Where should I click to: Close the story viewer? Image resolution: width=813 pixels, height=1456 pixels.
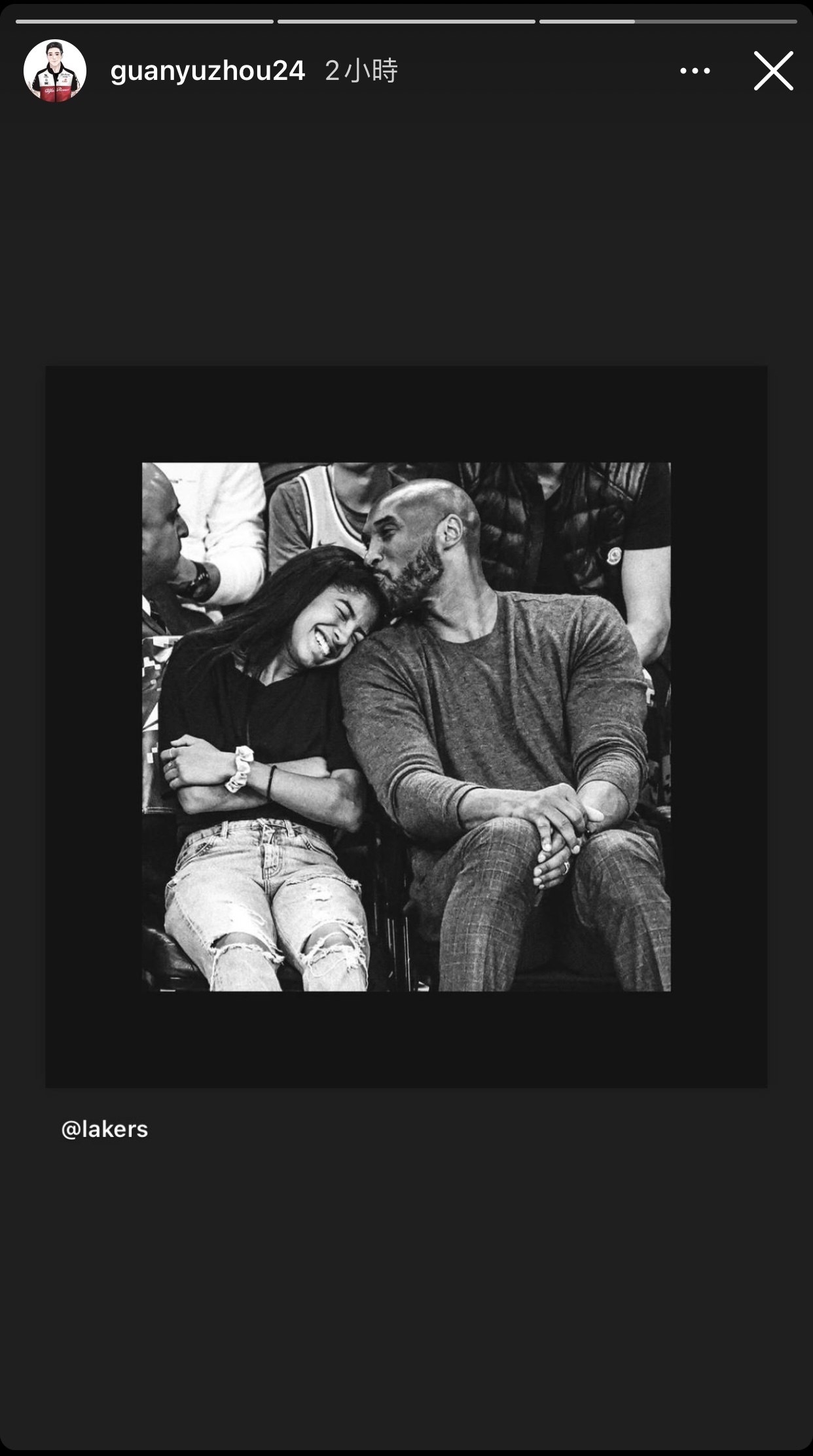pyautogui.click(x=773, y=71)
